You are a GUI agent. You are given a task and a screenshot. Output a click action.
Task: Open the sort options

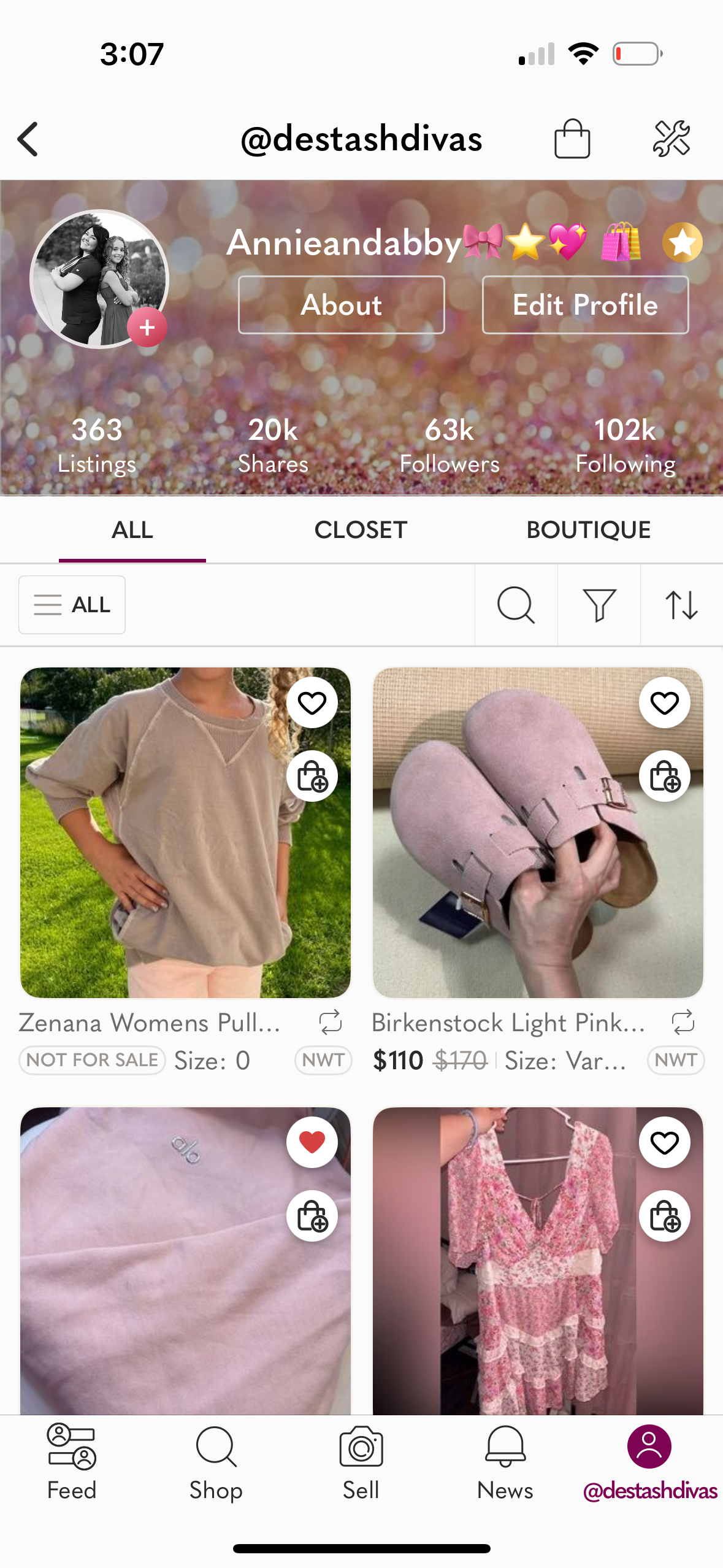(x=681, y=605)
